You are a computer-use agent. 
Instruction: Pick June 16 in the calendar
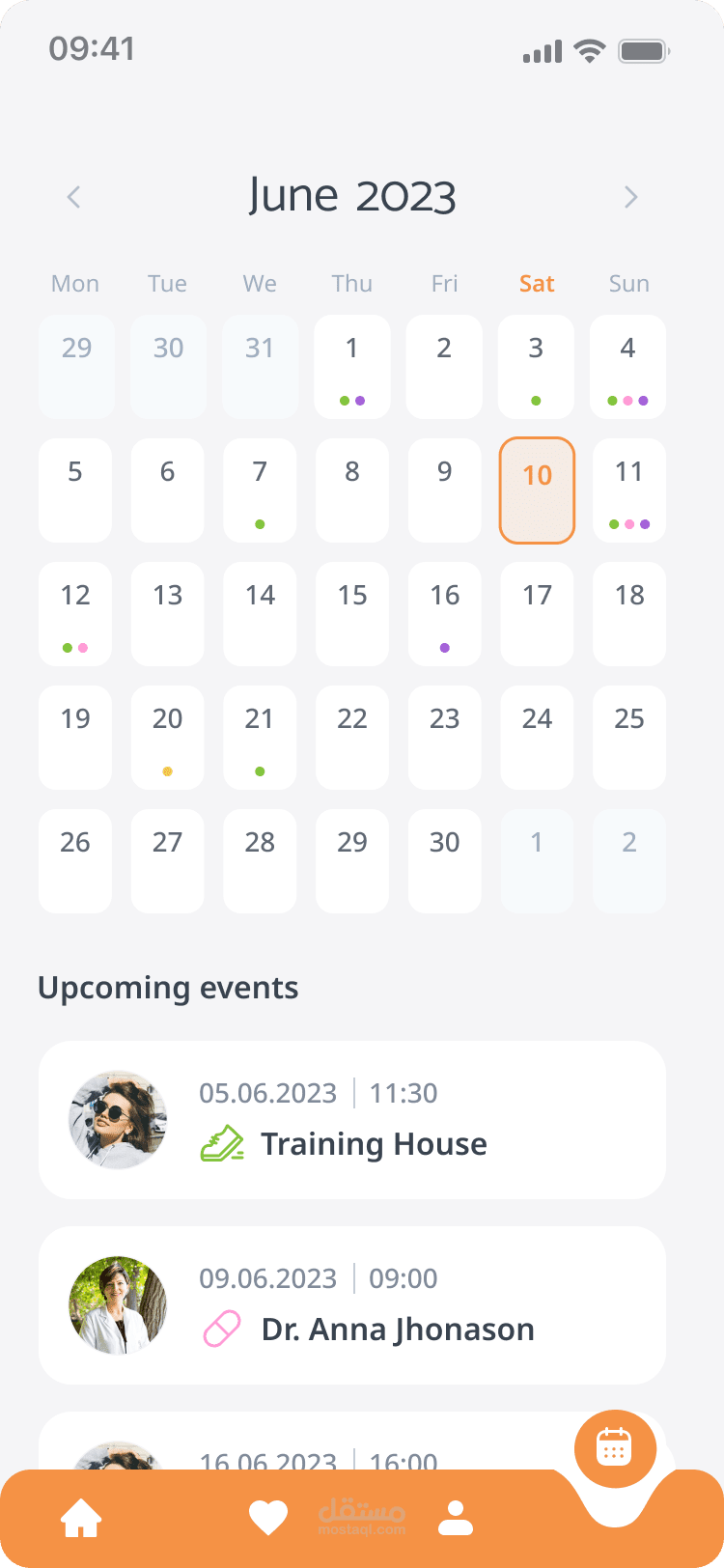click(x=445, y=614)
